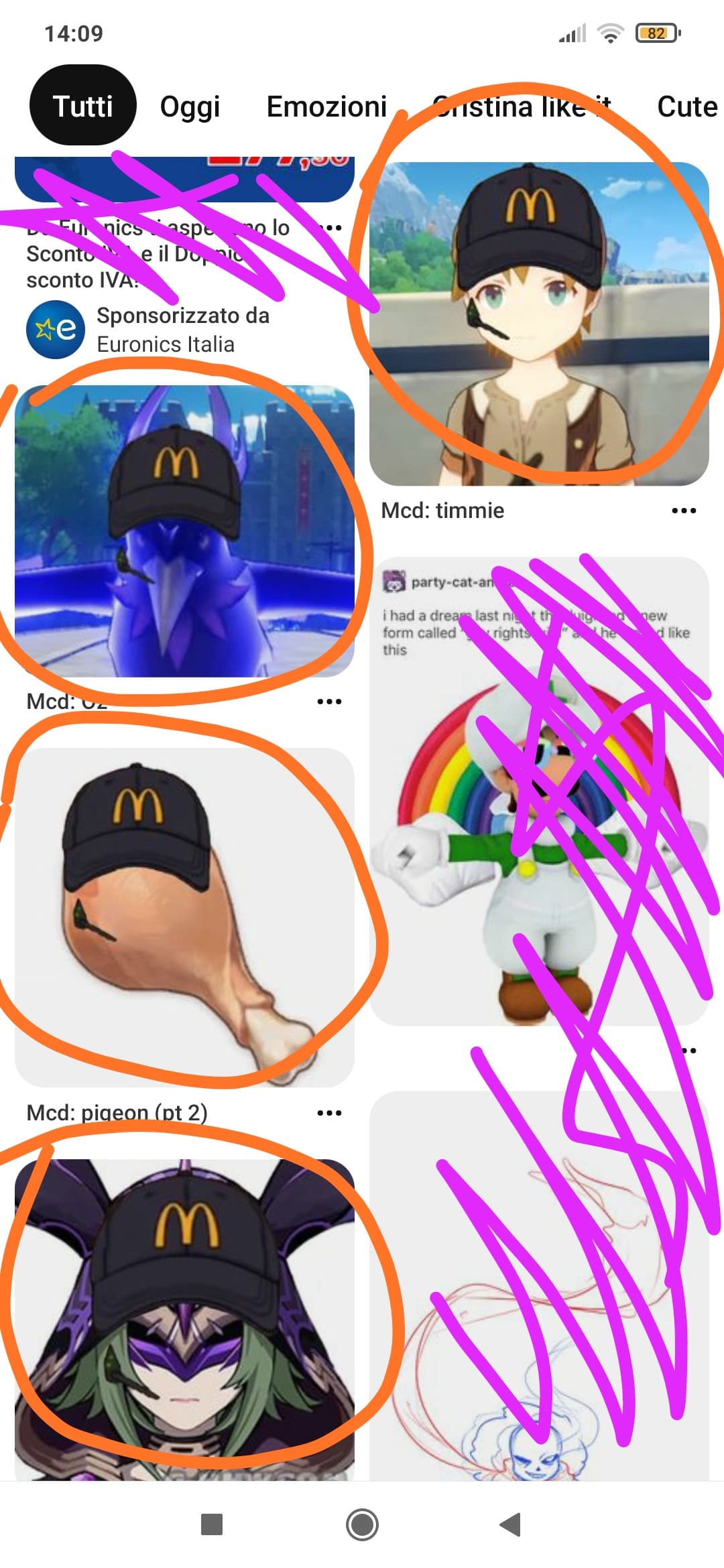Open the rainbow Luigi dream post pin
Viewport: 724px width, 1568px height.
pyautogui.click(x=539, y=791)
